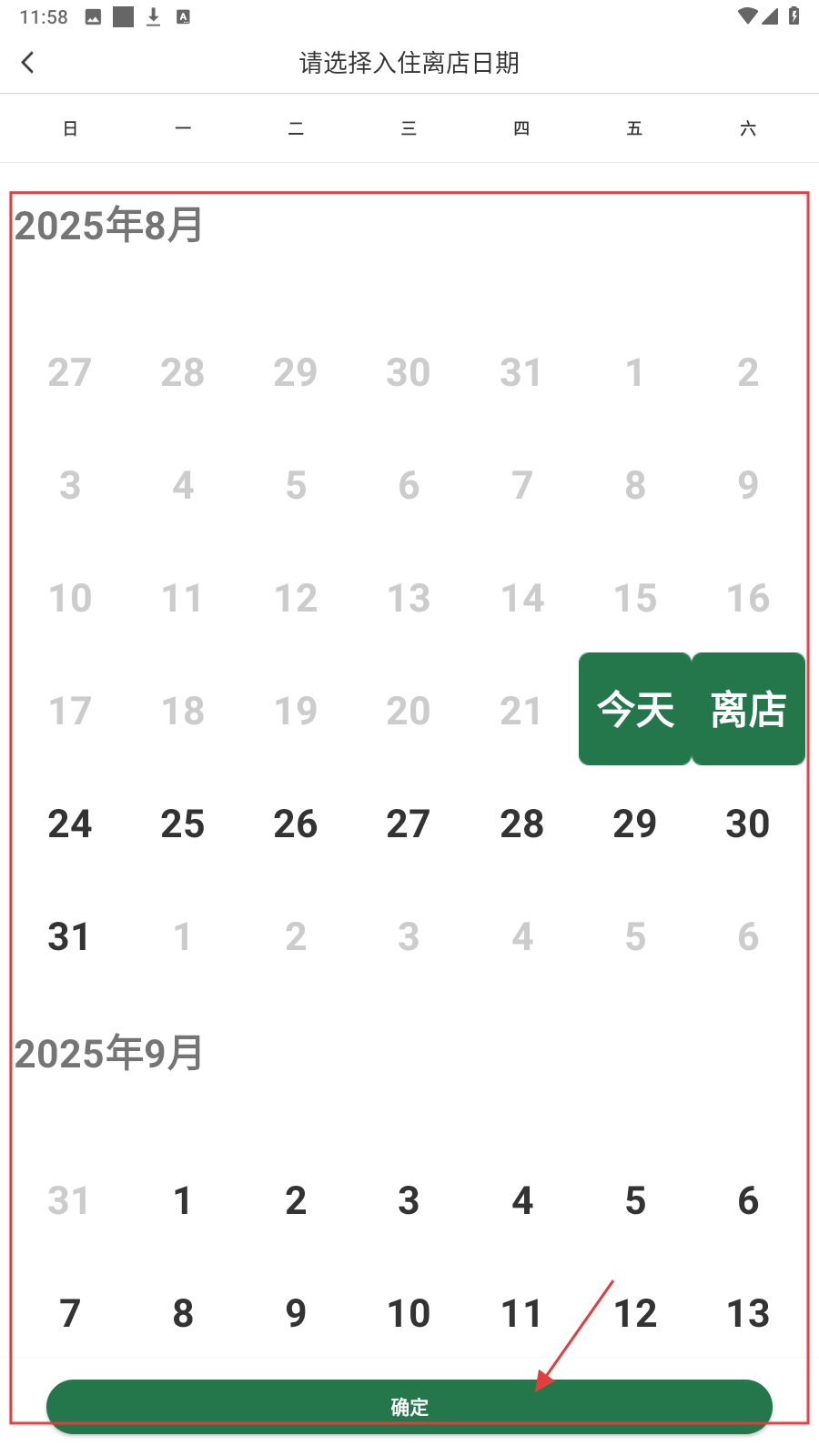The height and width of the screenshot is (1456, 819).
Task: Choose September 6 in the calendar
Action: click(x=748, y=1200)
